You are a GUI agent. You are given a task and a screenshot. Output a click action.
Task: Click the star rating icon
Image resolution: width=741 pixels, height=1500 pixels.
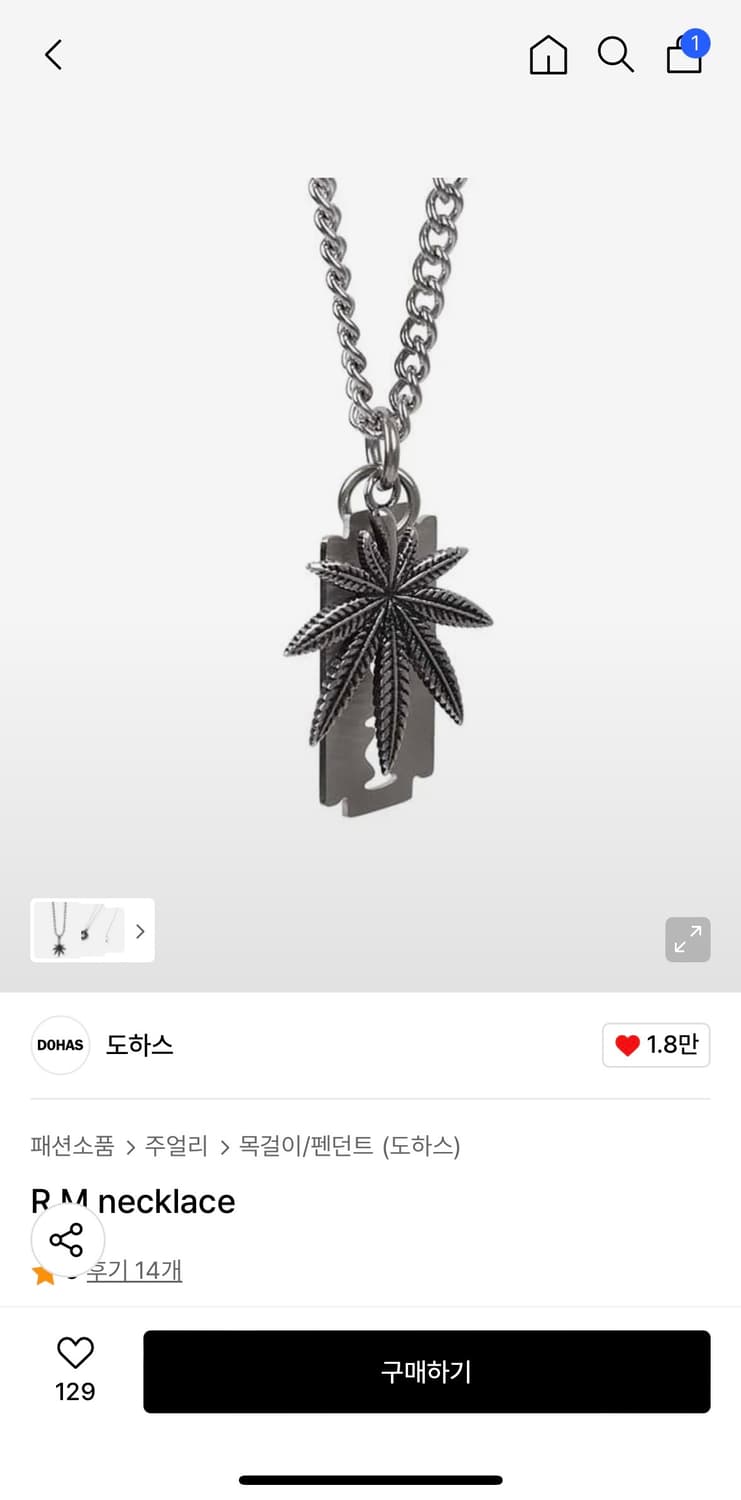(41, 1270)
